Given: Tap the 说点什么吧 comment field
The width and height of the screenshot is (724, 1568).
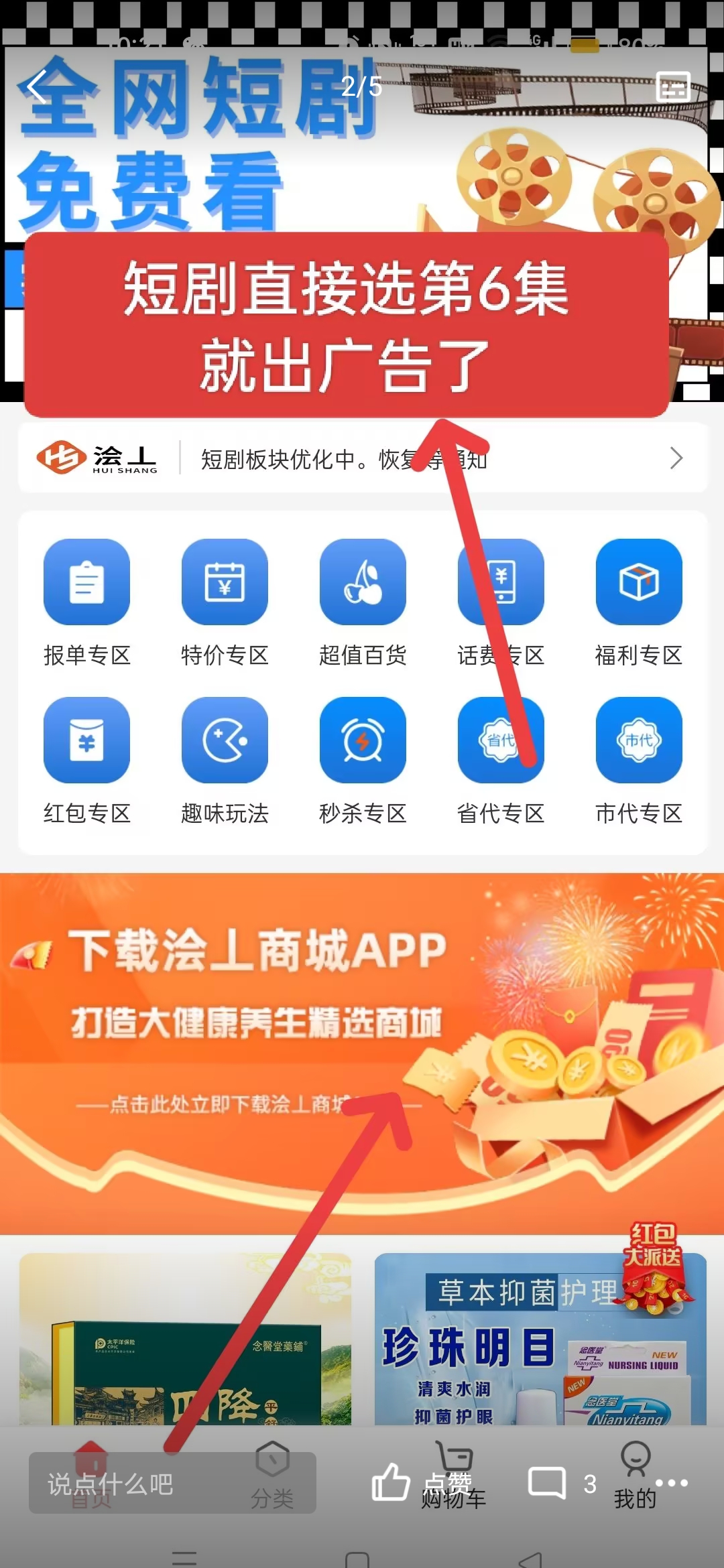Looking at the screenshot, I should coord(172,1483).
